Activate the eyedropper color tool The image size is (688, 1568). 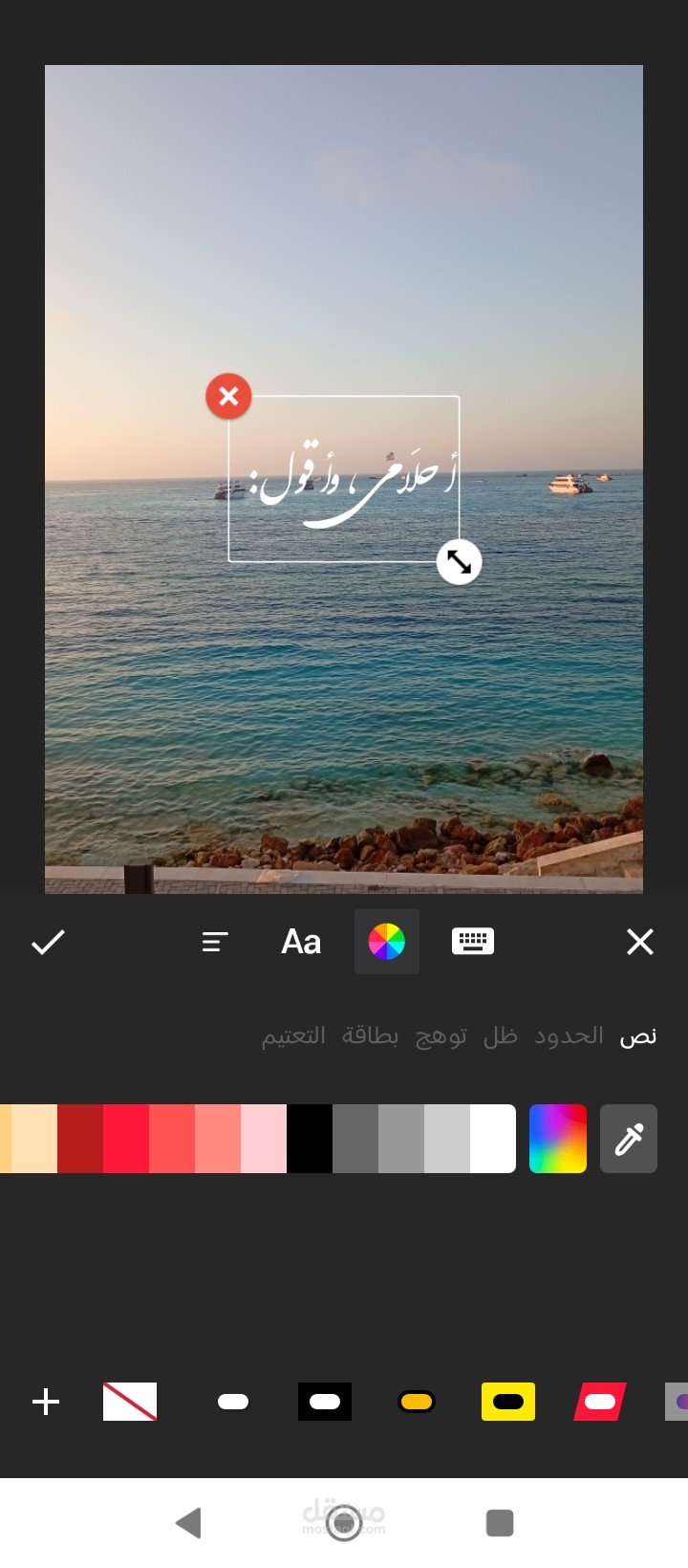point(629,1139)
